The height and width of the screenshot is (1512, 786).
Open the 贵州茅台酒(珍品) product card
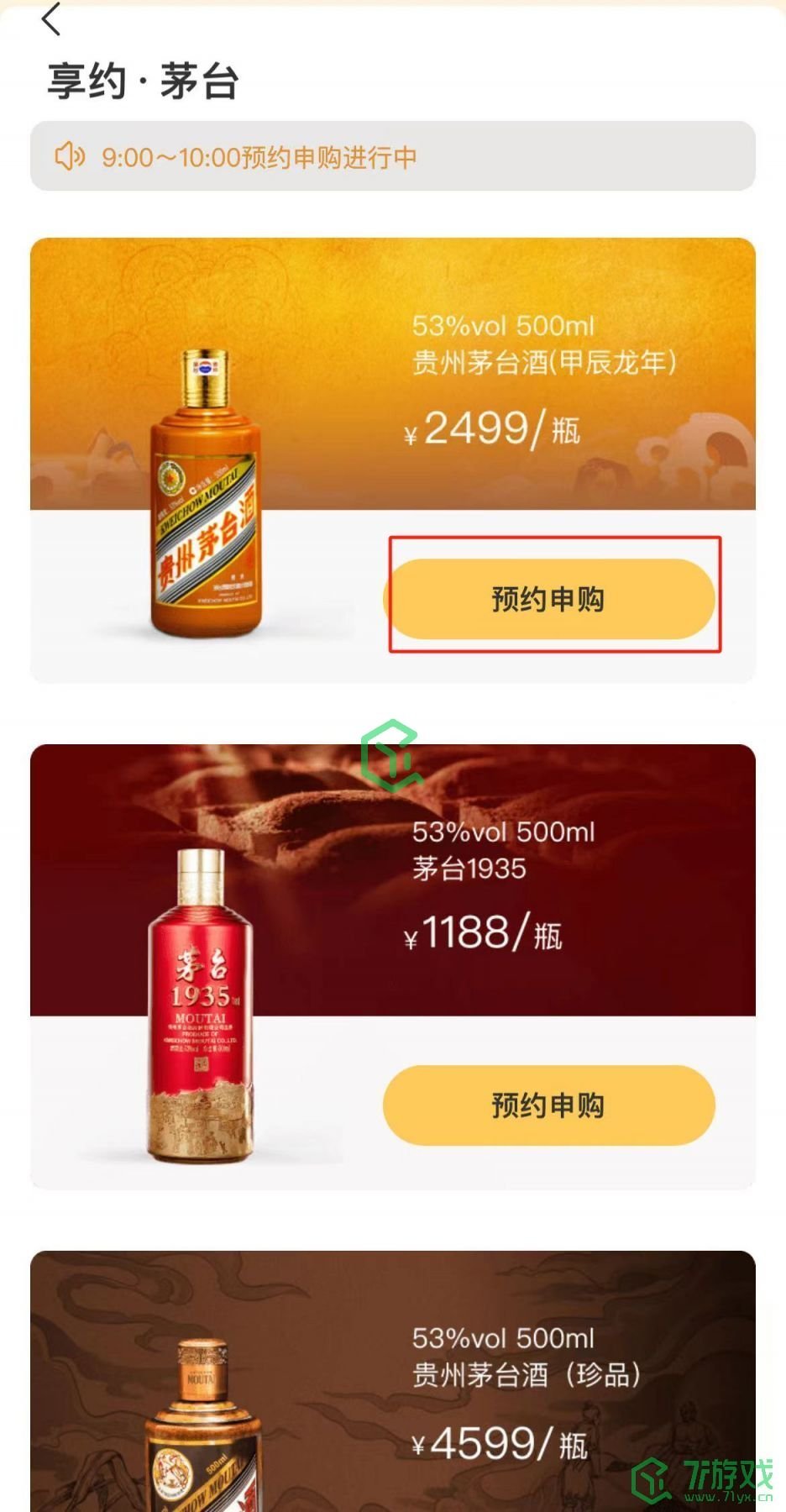392,1386
